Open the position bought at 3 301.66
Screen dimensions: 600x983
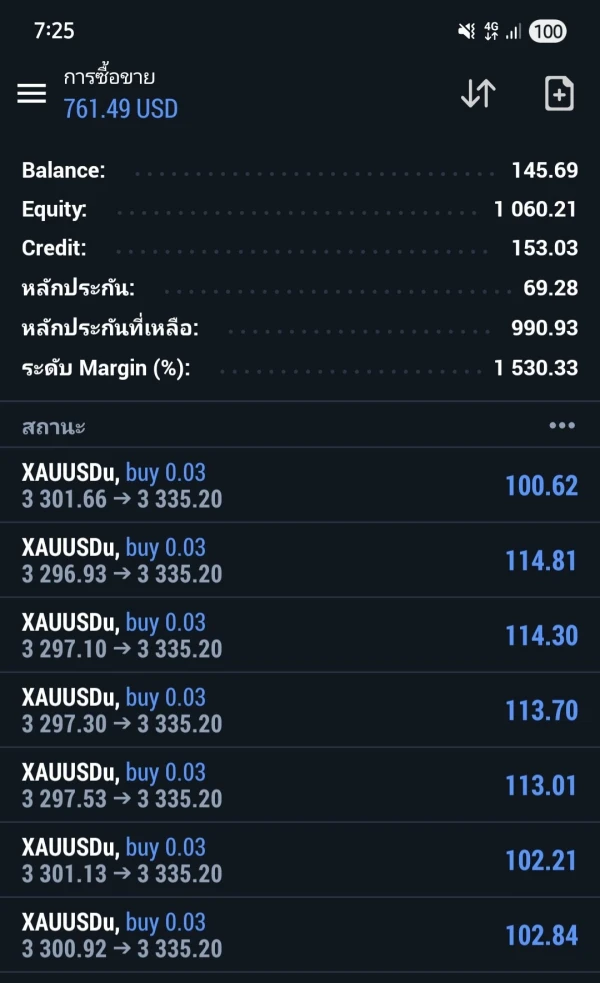point(300,485)
